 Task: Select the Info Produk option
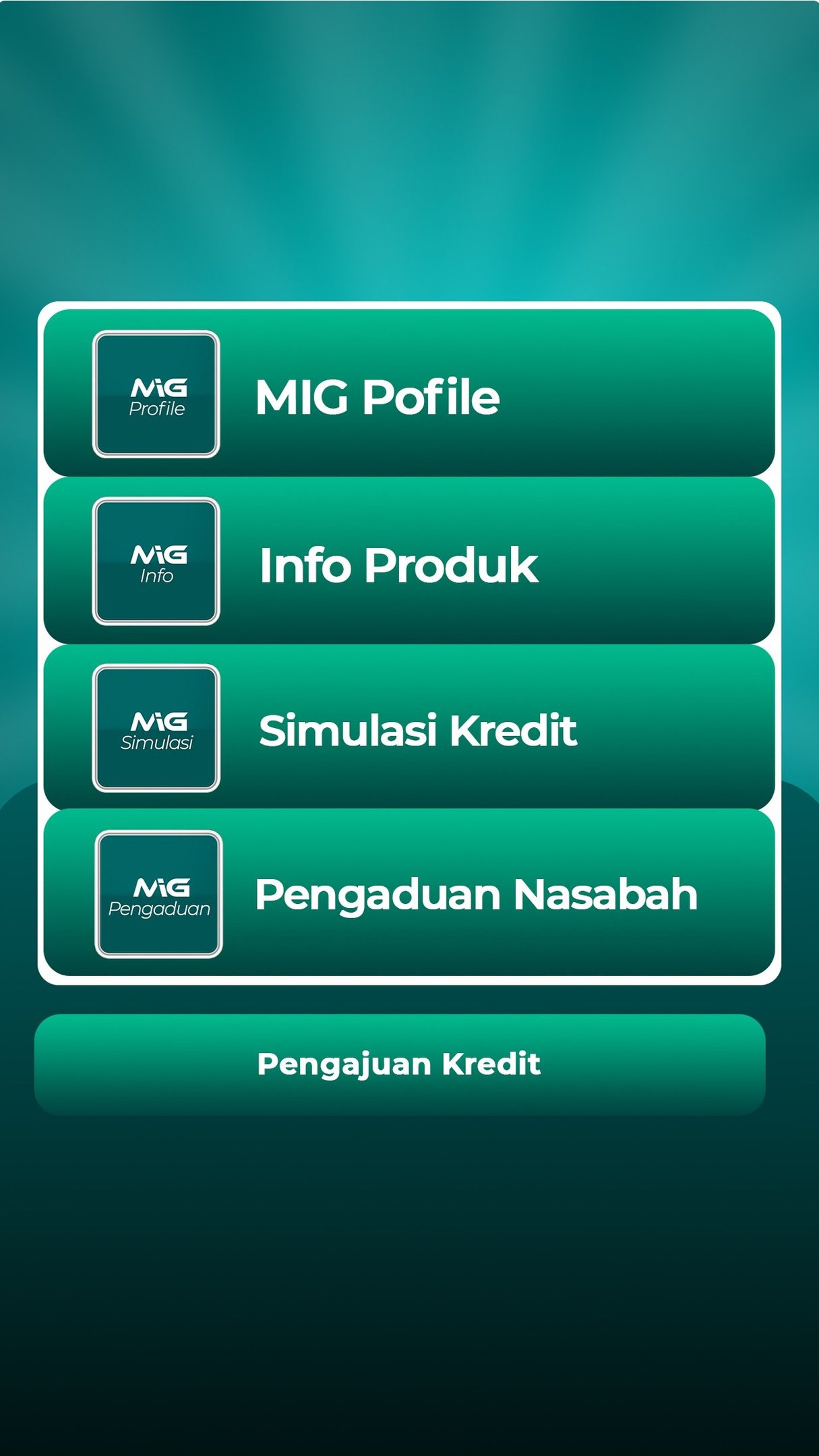coord(409,561)
